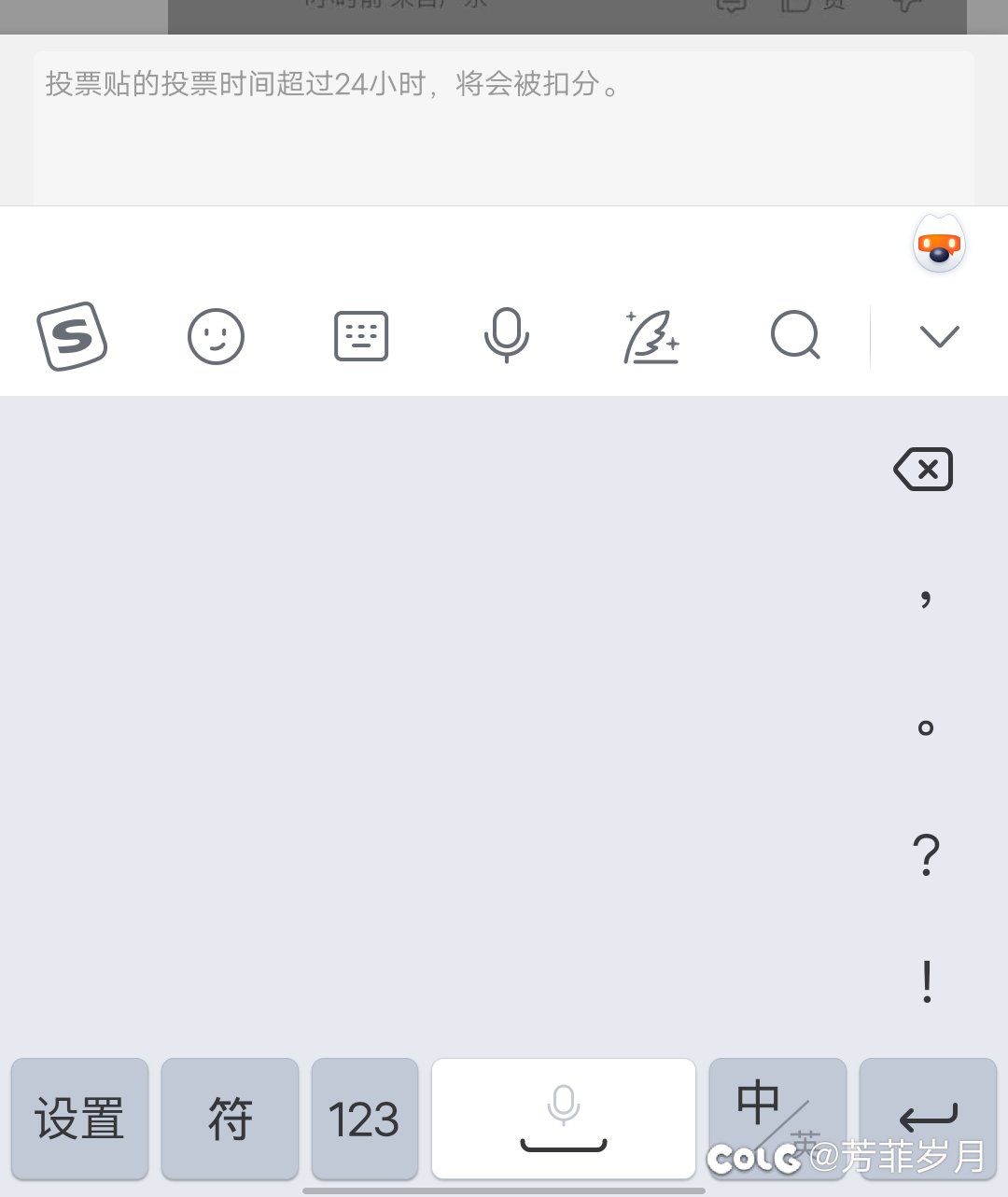The height and width of the screenshot is (1197, 1008).
Task: Collapse the keyboard with the down chevron
Action: (x=939, y=336)
